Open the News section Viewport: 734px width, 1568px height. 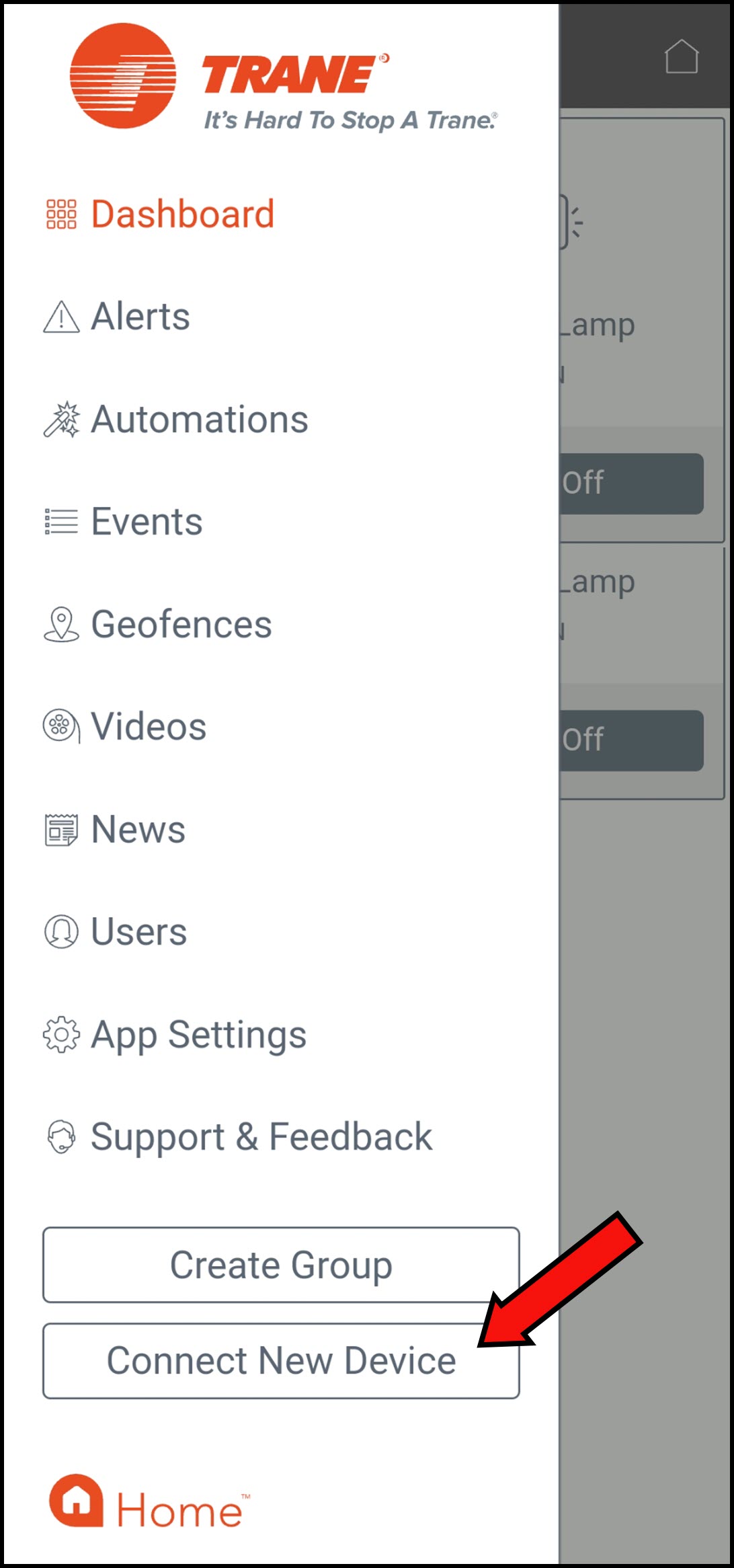click(x=116, y=830)
